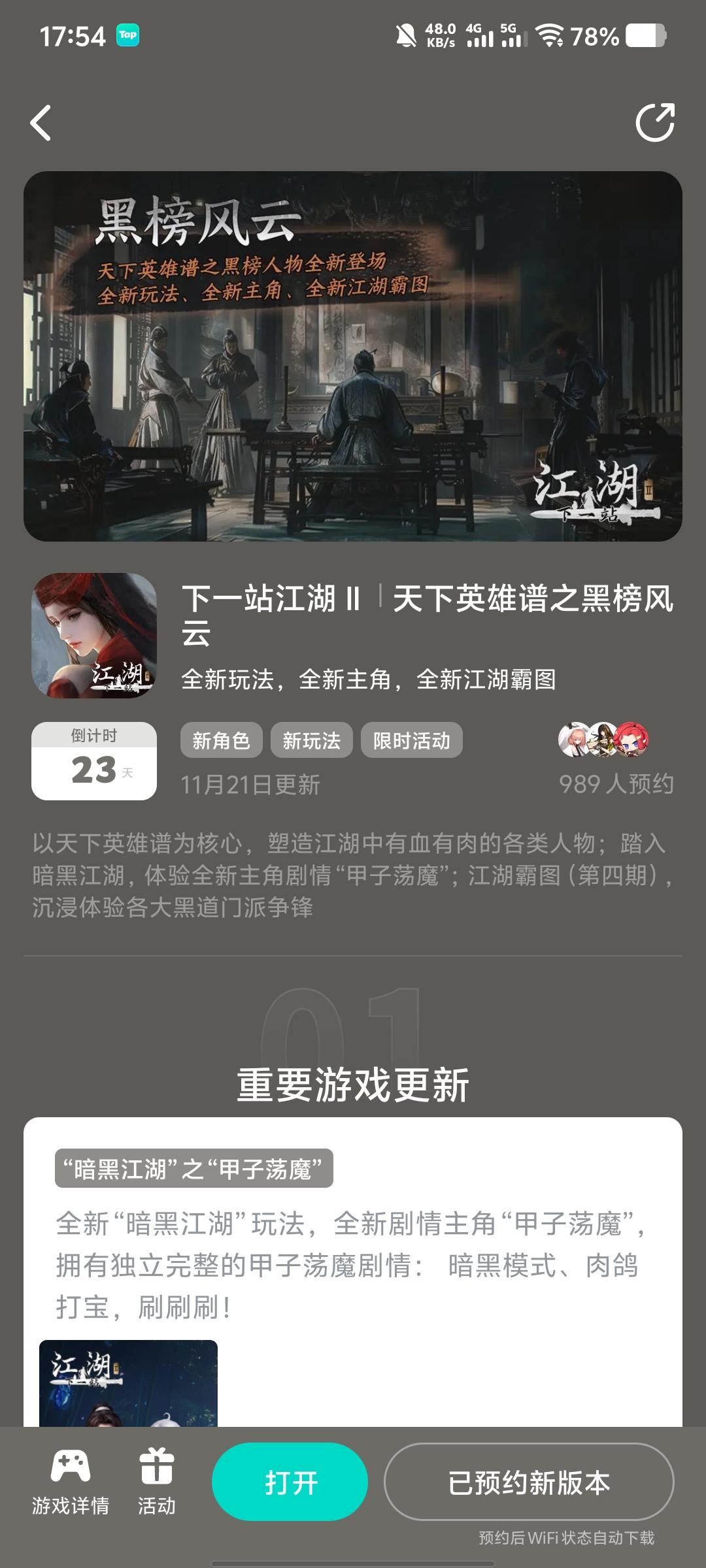
Task: Click the 已预约新版本 button
Action: 529,1482
